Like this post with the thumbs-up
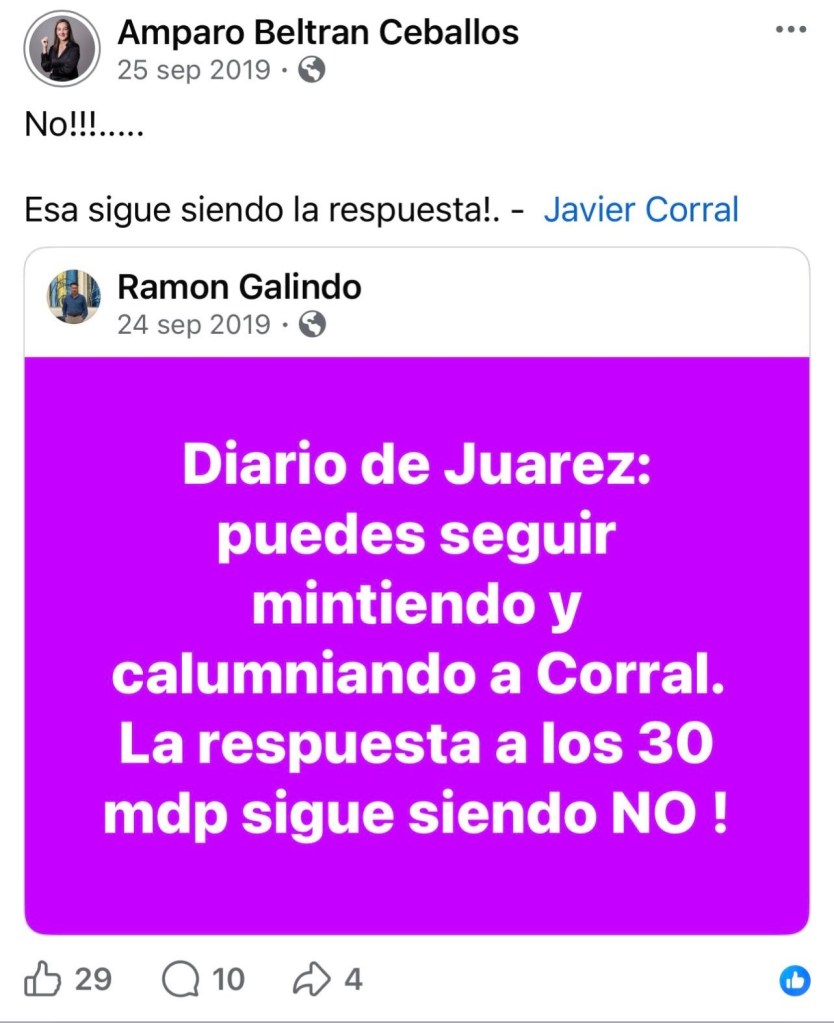 coord(43,978)
